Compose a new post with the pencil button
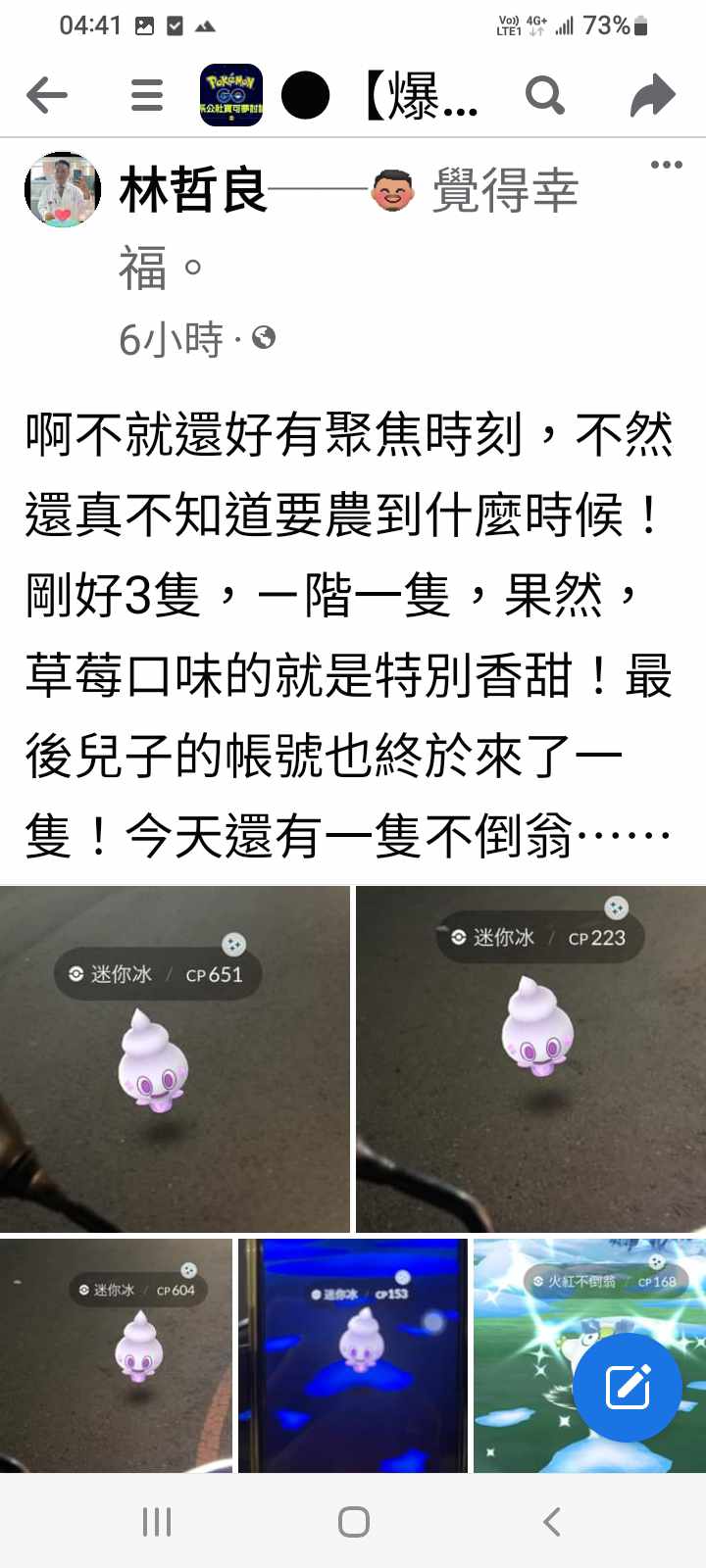Viewport: 706px width, 1568px height. 628,1387
